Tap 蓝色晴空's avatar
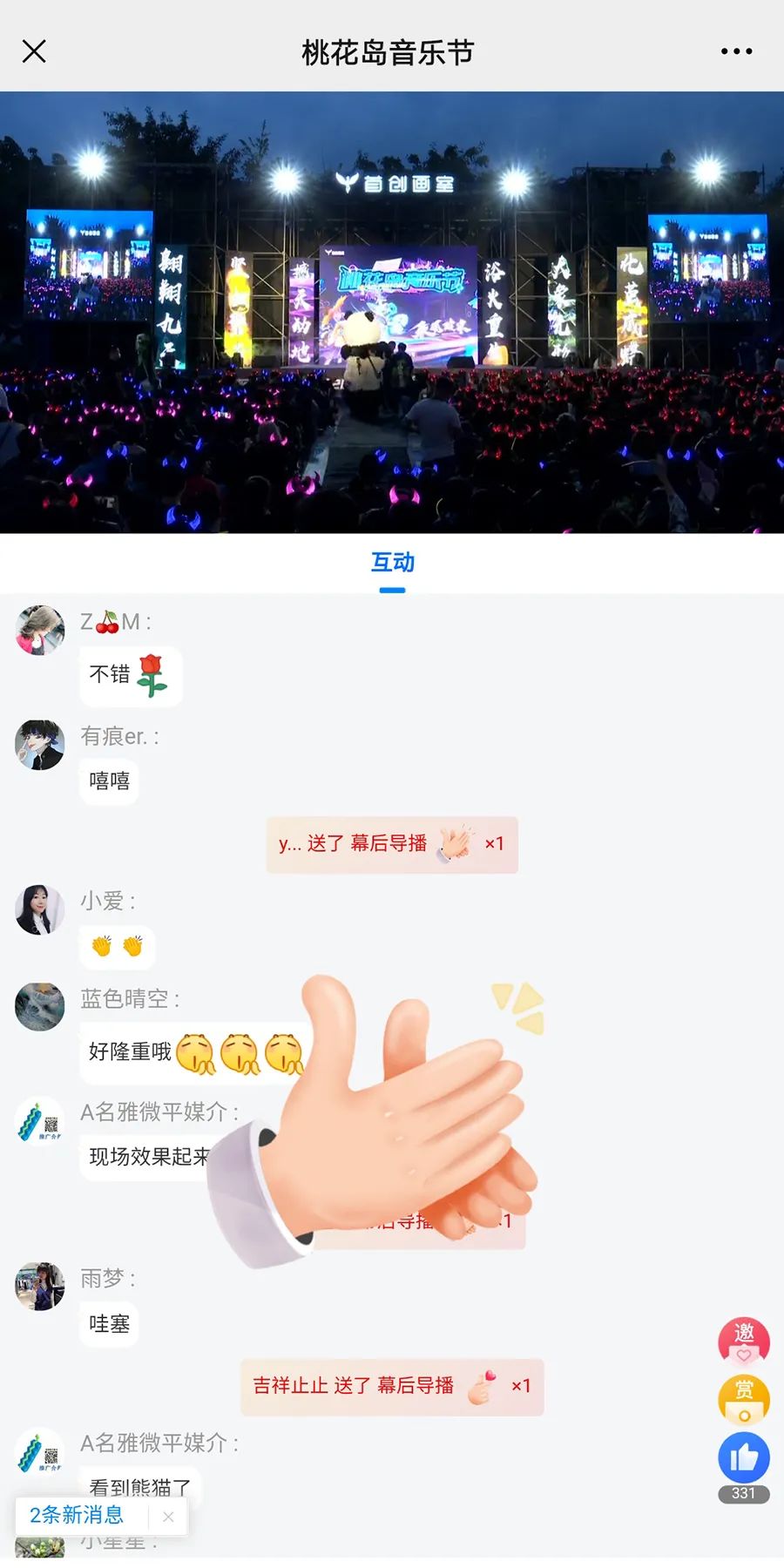784x1568 pixels. (40, 1007)
